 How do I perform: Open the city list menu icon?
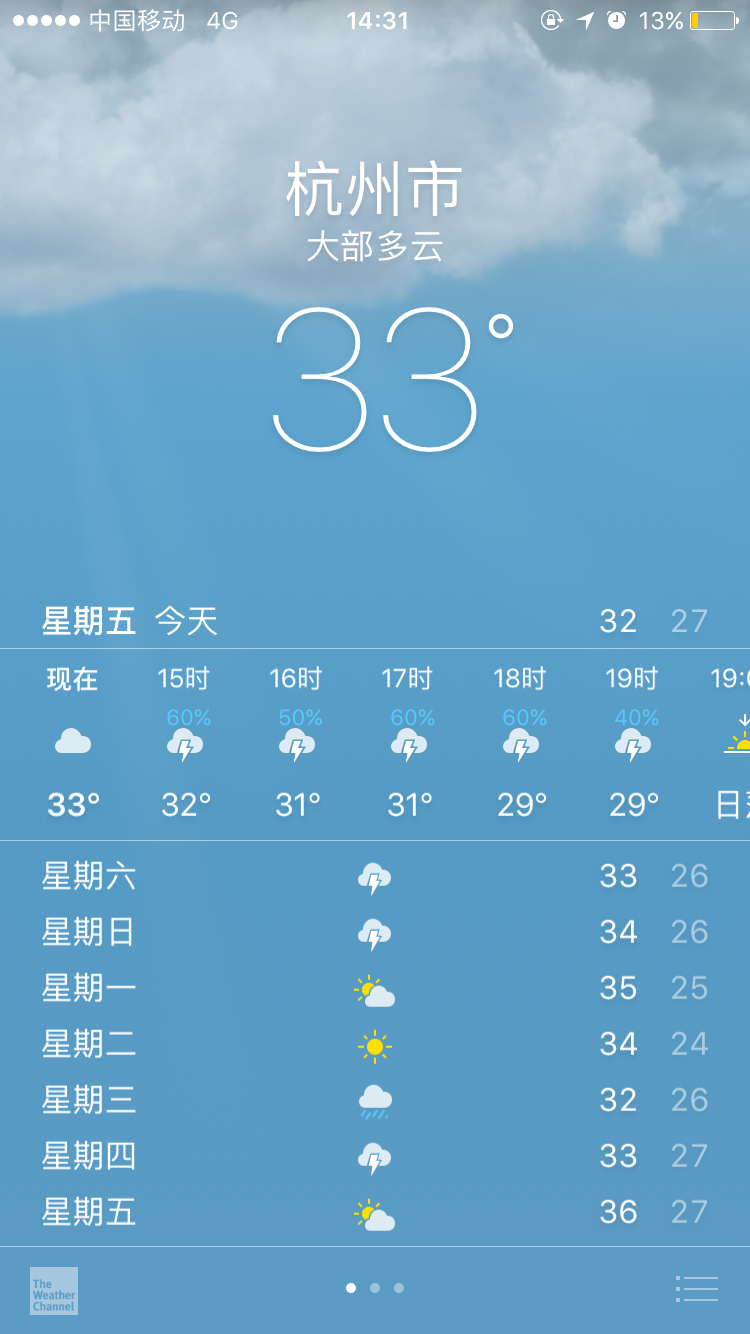pyautogui.click(x=697, y=1289)
